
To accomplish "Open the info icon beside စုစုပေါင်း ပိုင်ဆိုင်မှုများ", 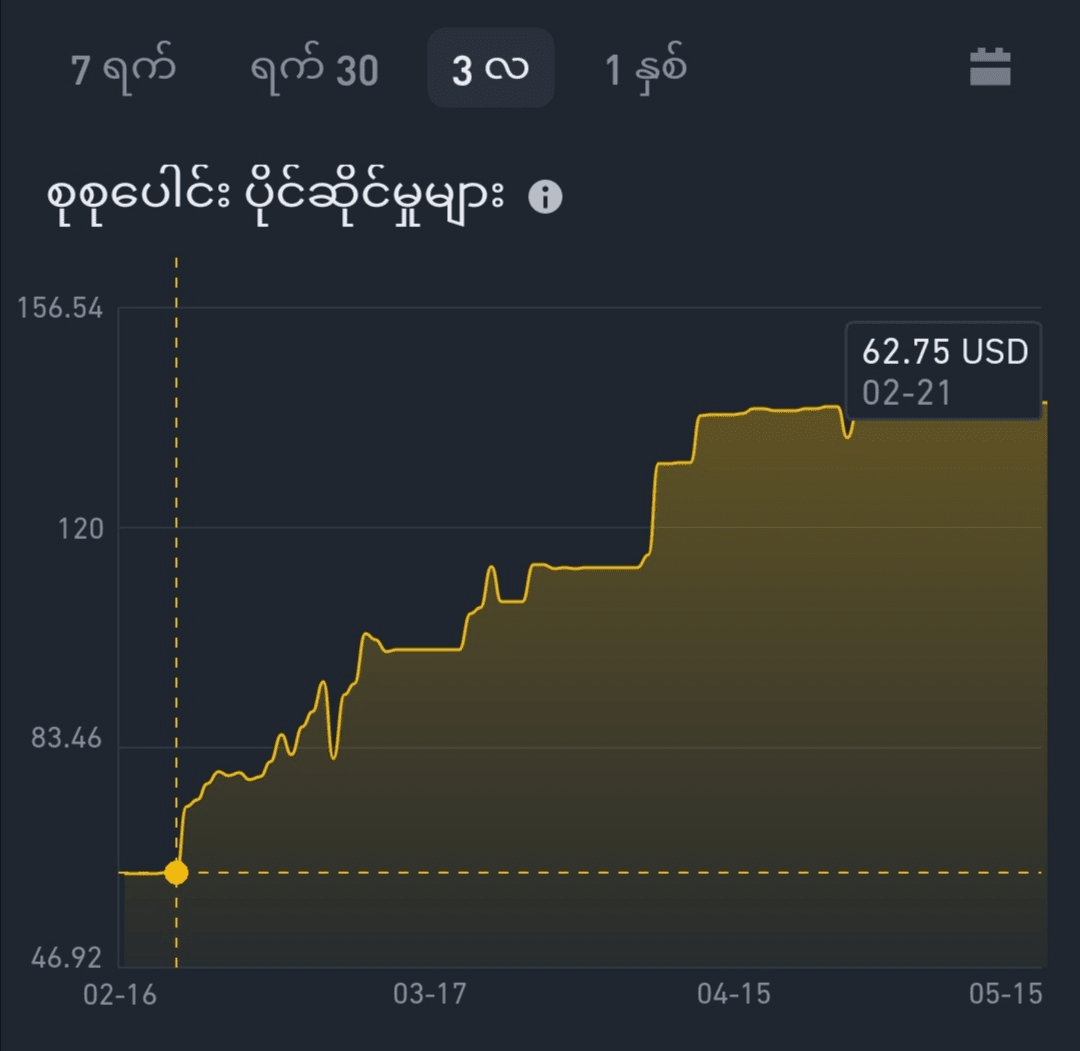I will [545, 197].
